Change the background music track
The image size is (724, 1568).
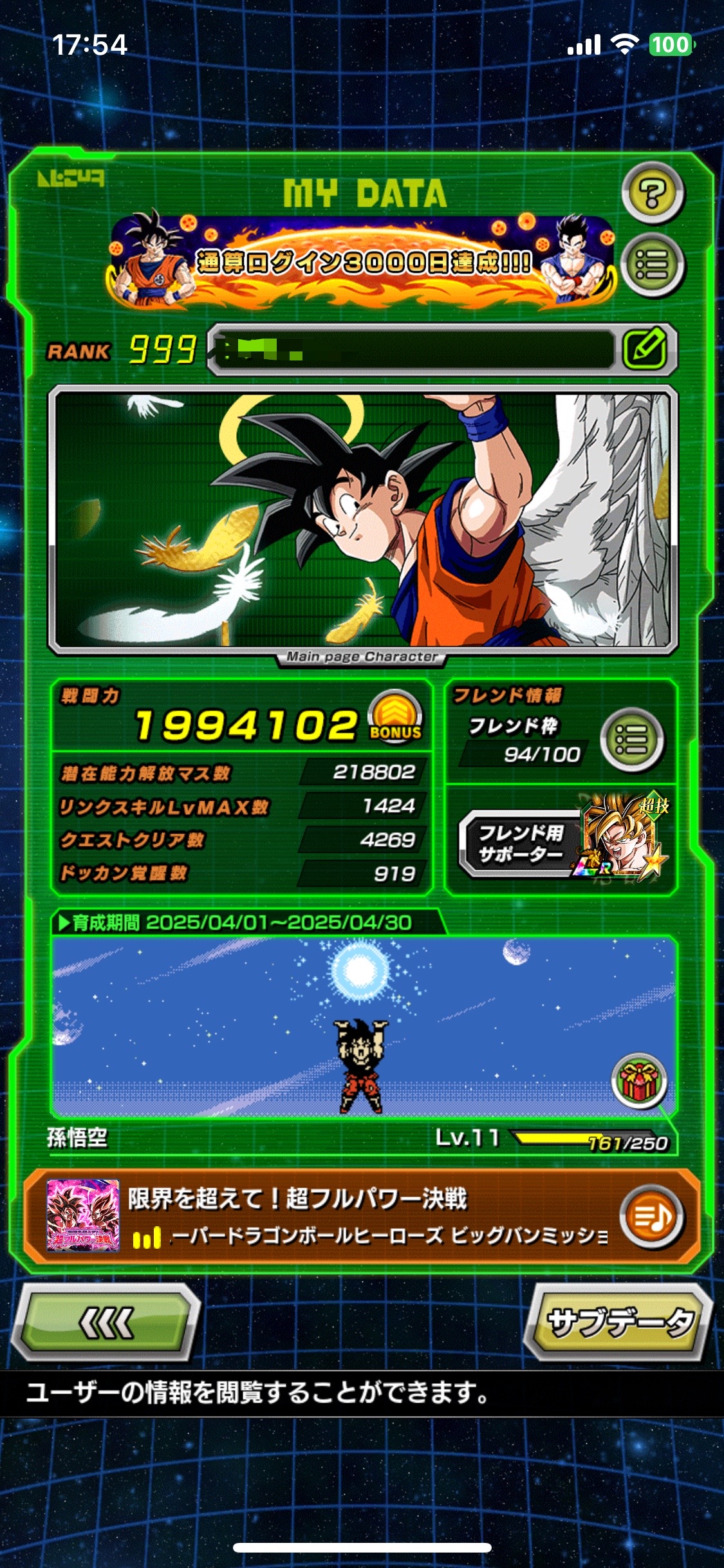pyautogui.click(x=651, y=1217)
